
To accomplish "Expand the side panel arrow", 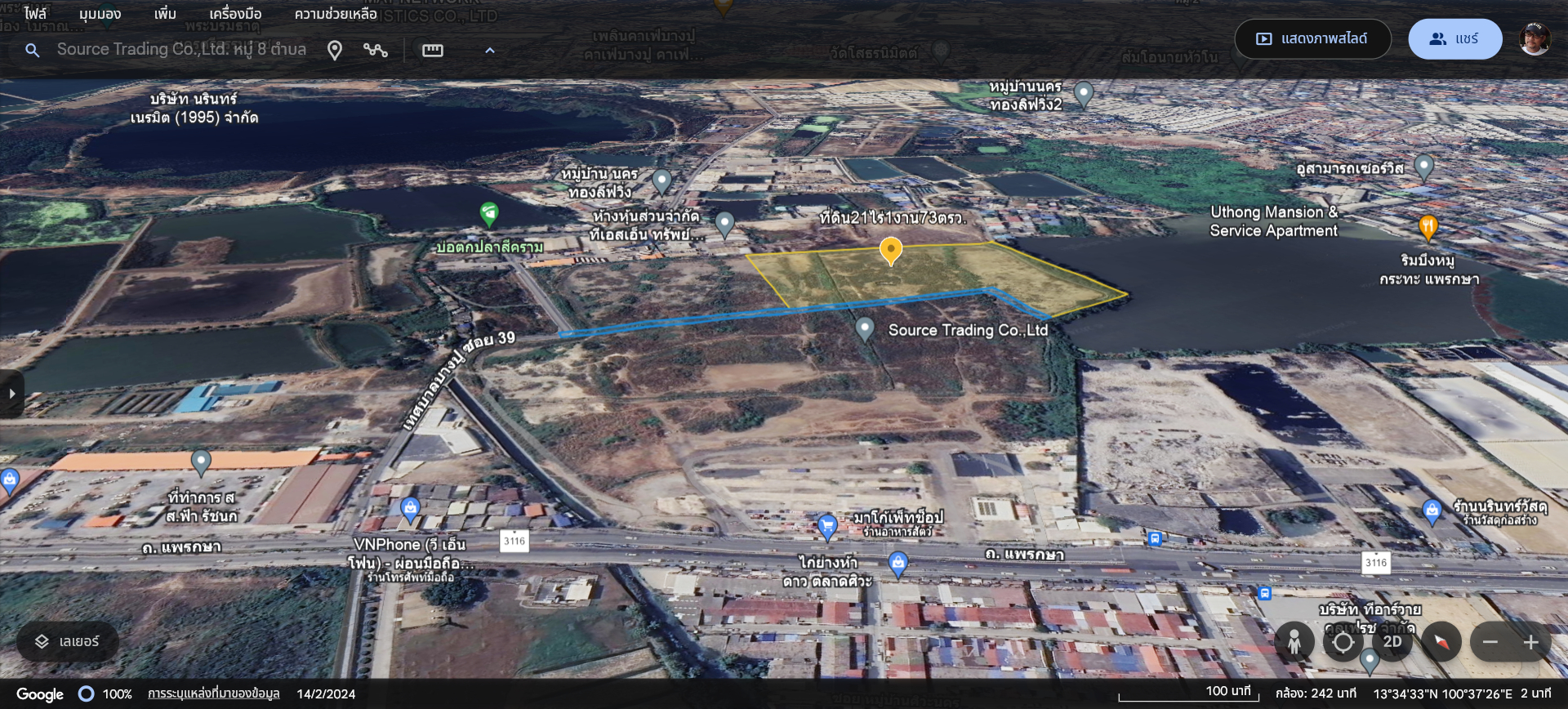I will (x=11, y=394).
